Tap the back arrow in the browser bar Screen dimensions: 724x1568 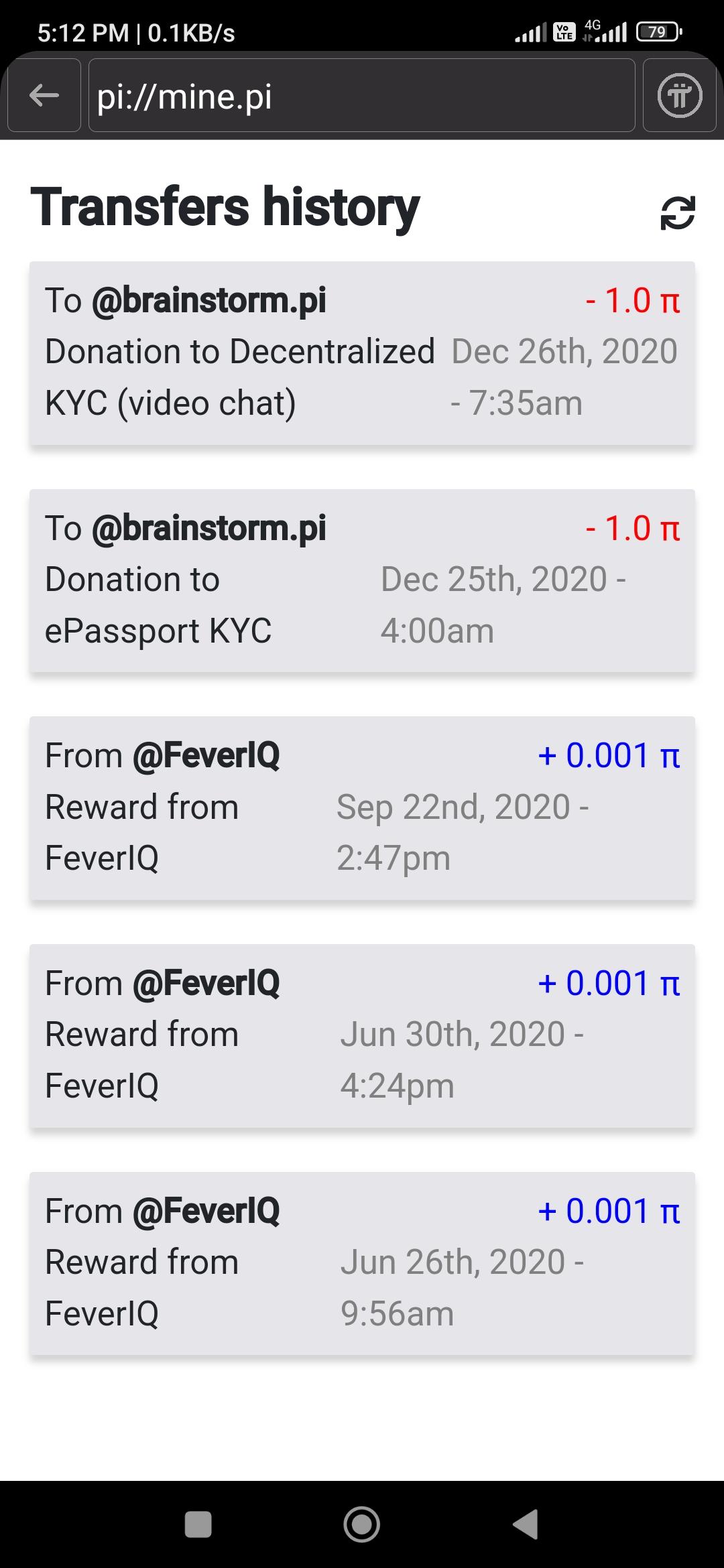(44, 95)
